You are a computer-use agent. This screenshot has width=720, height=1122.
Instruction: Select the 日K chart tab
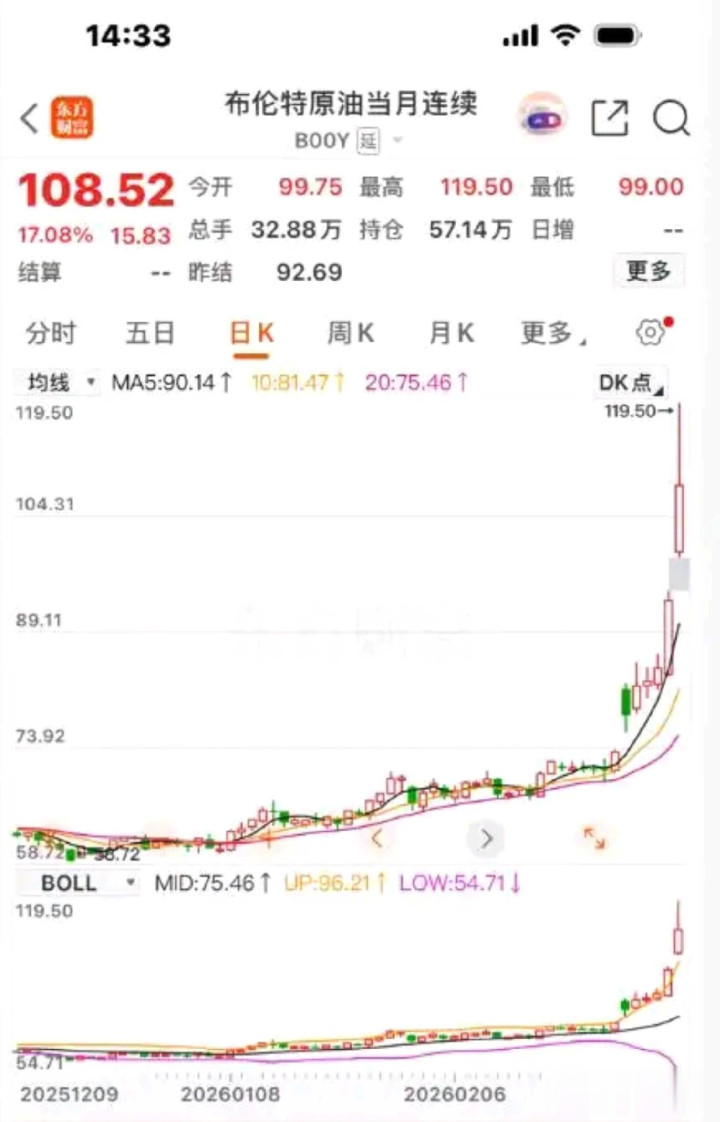click(252, 333)
